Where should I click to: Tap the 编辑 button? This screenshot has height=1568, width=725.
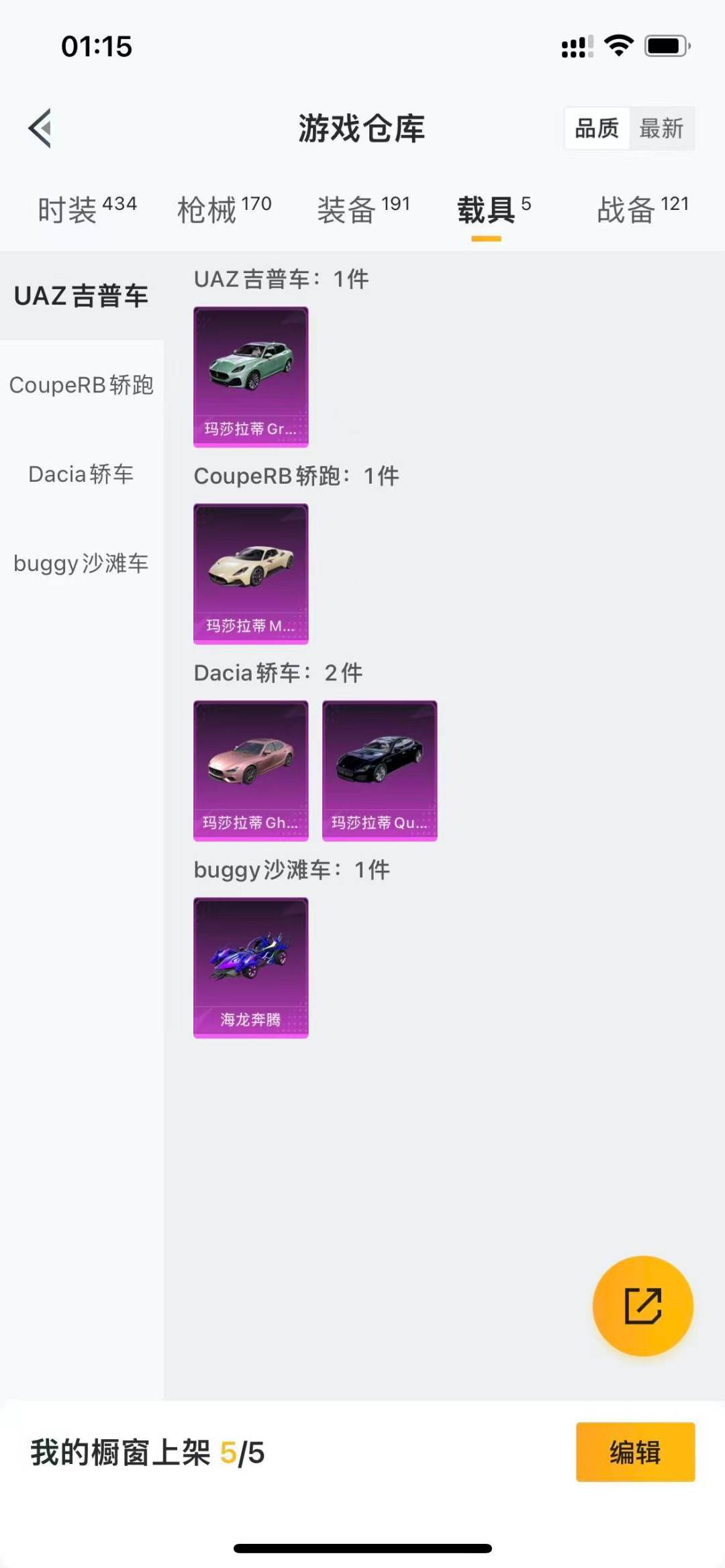(635, 1452)
